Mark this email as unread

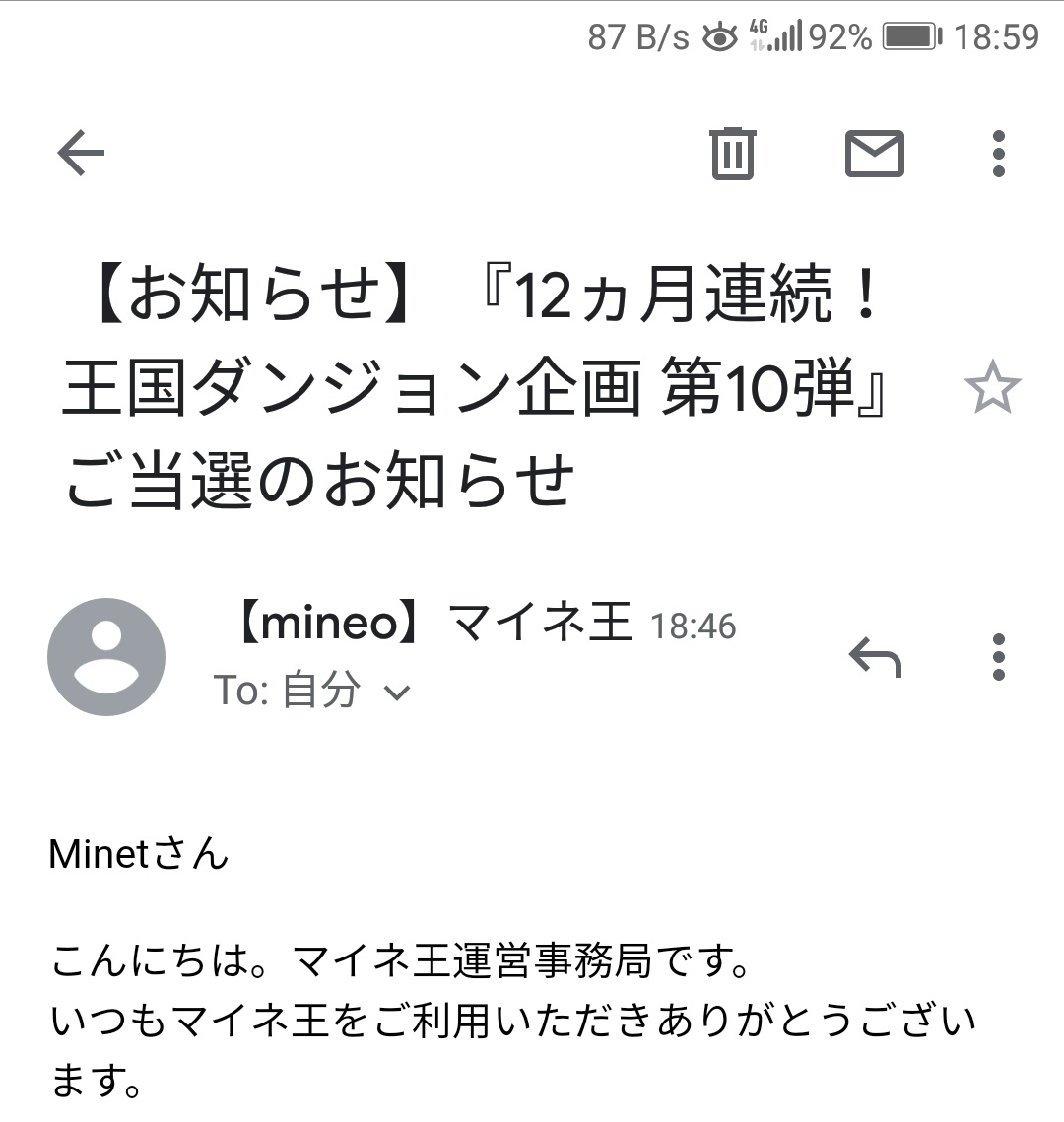coord(874,154)
